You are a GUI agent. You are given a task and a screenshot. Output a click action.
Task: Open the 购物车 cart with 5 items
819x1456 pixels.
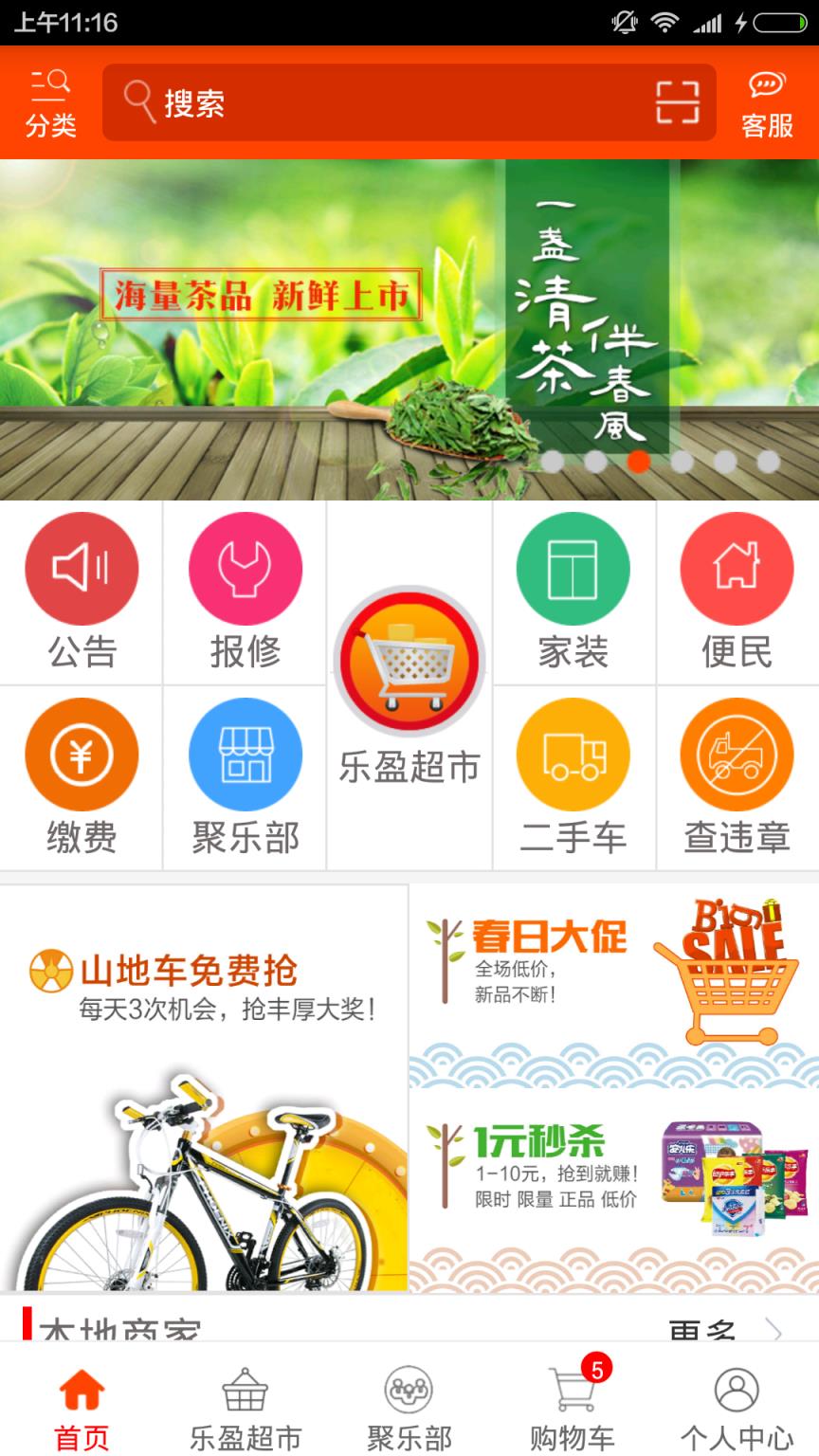573,1404
